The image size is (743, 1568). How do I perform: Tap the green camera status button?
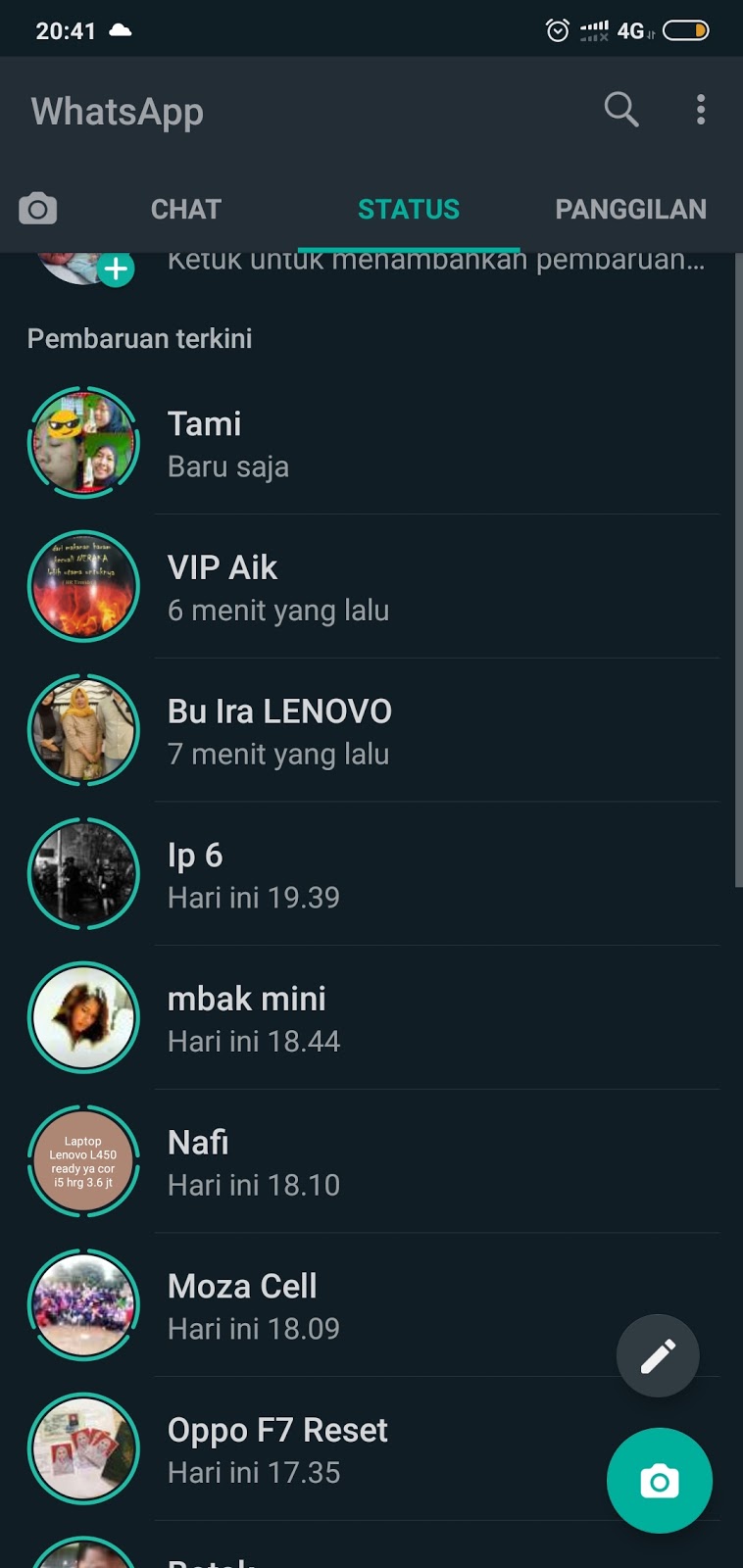[x=659, y=1481]
